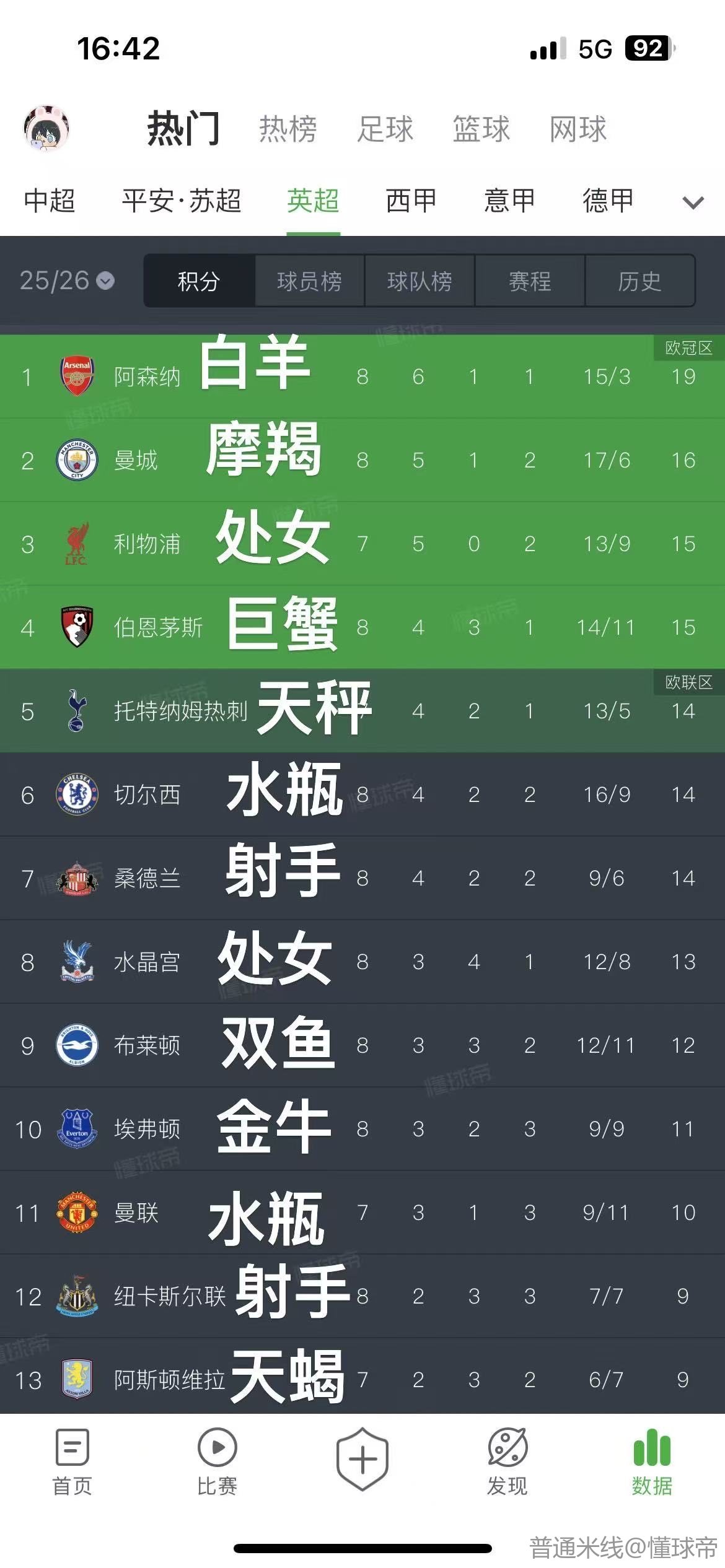The height and width of the screenshot is (1568, 725).
Task: Show the 历史 segment
Action: [x=639, y=281]
